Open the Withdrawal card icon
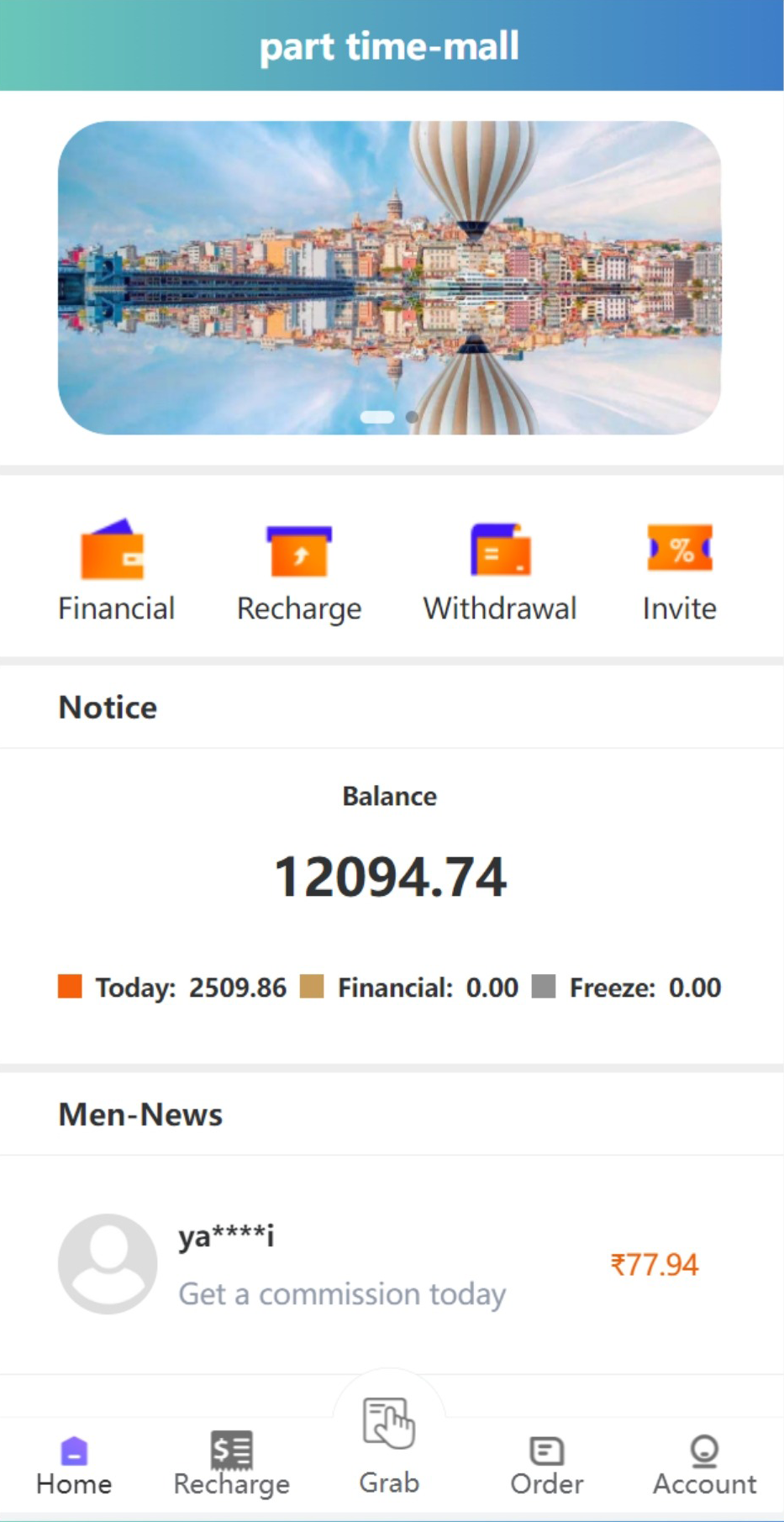784x1522 pixels. pos(499,550)
